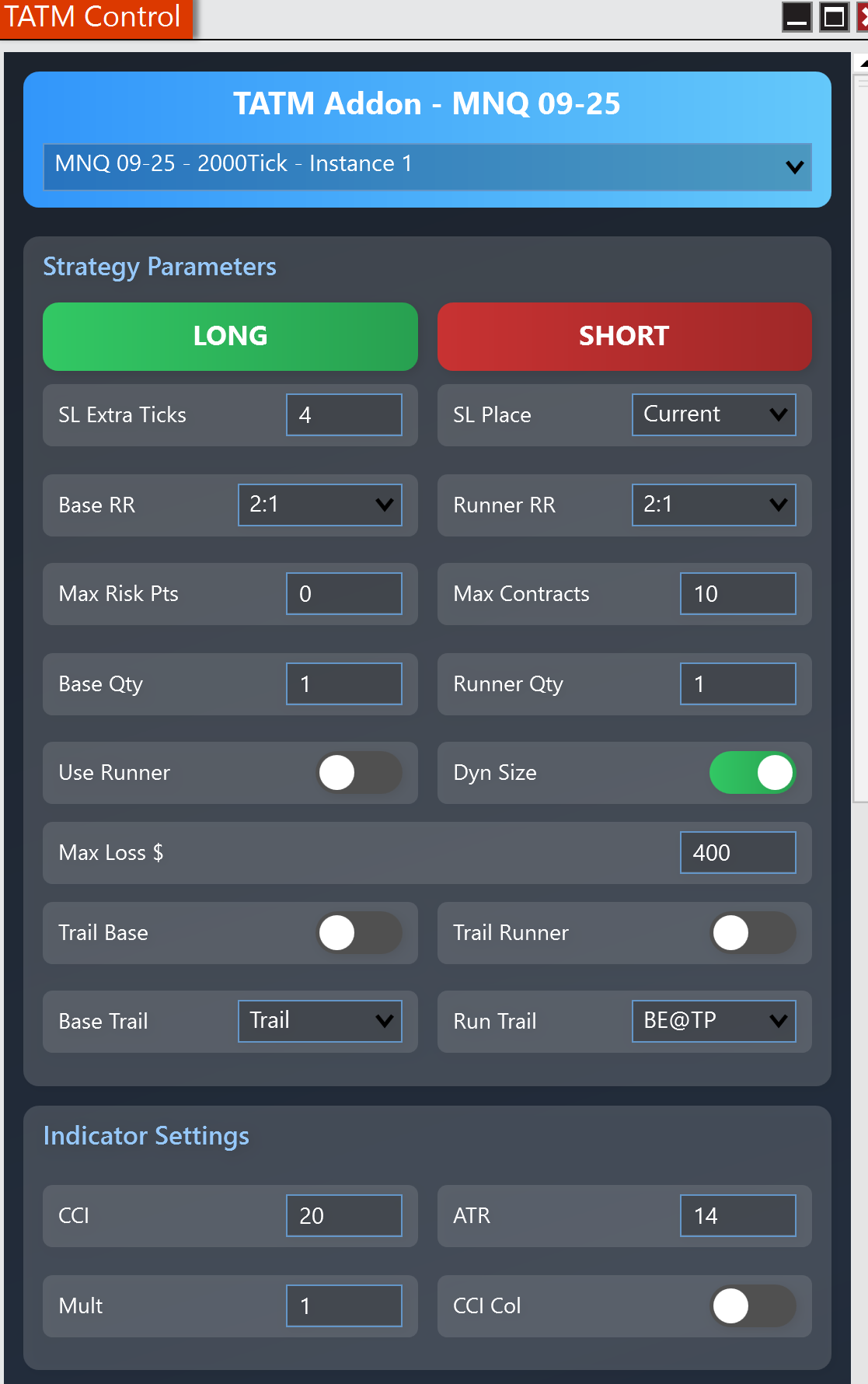
Task: Enable the Trail Base switch
Action: [359, 933]
